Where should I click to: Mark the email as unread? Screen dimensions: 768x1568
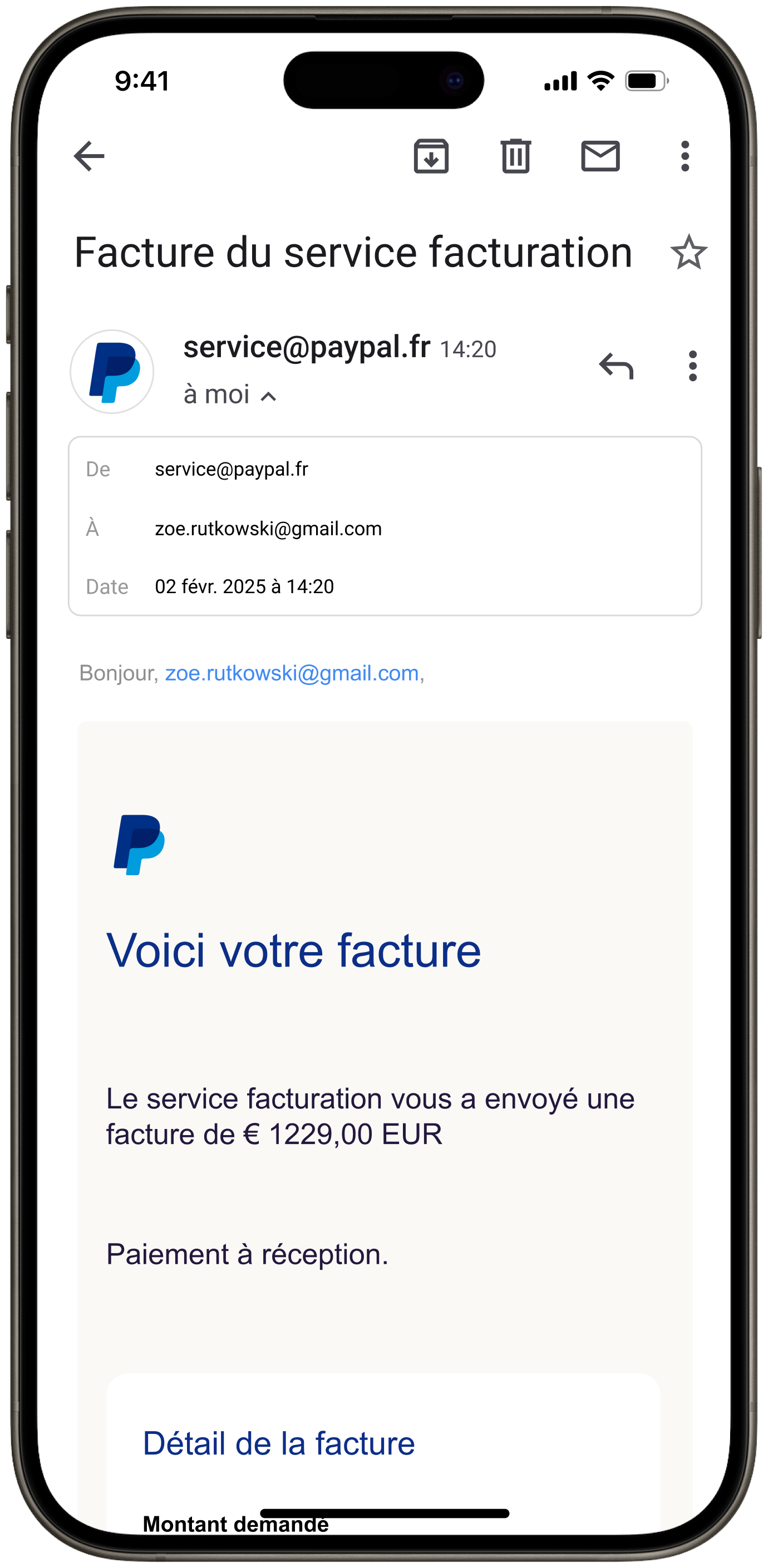click(600, 156)
